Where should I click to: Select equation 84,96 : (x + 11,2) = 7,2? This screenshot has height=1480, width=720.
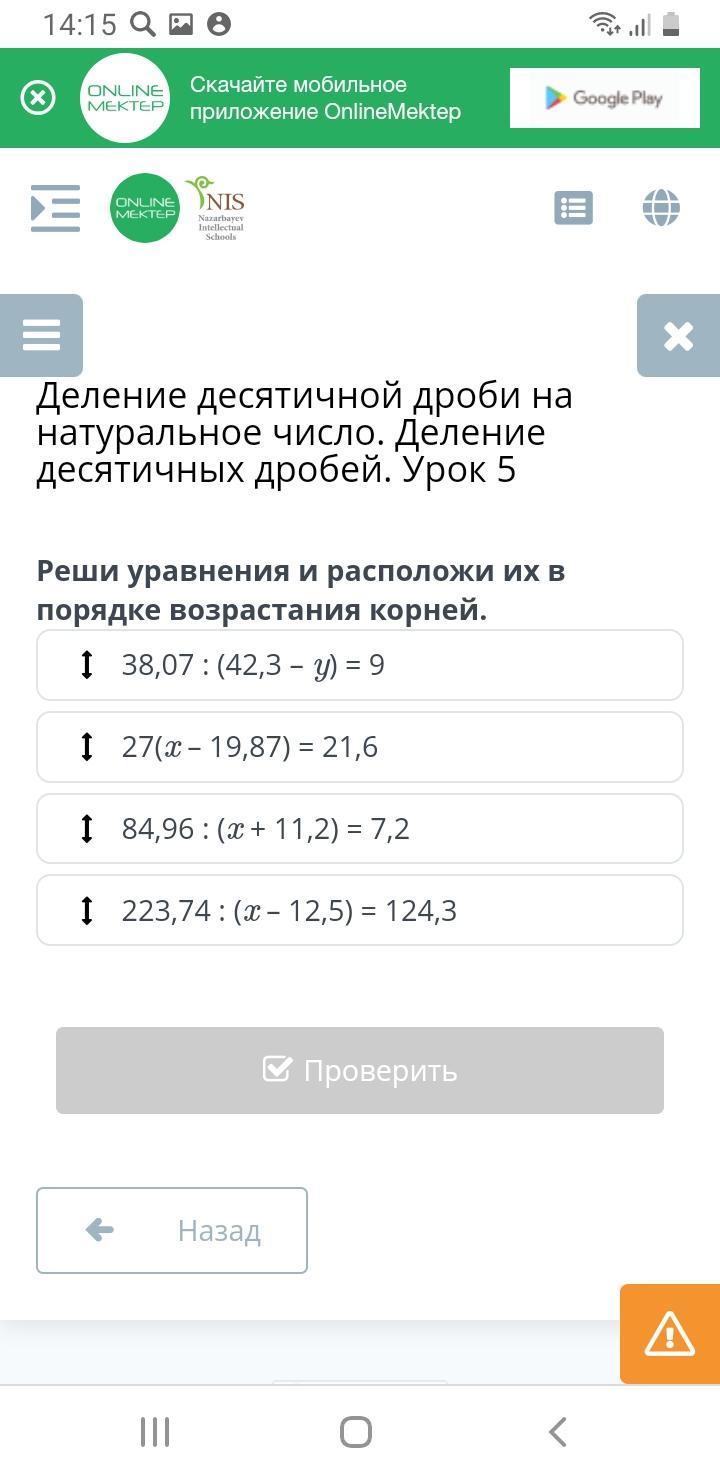pyautogui.click(x=360, y=829)
